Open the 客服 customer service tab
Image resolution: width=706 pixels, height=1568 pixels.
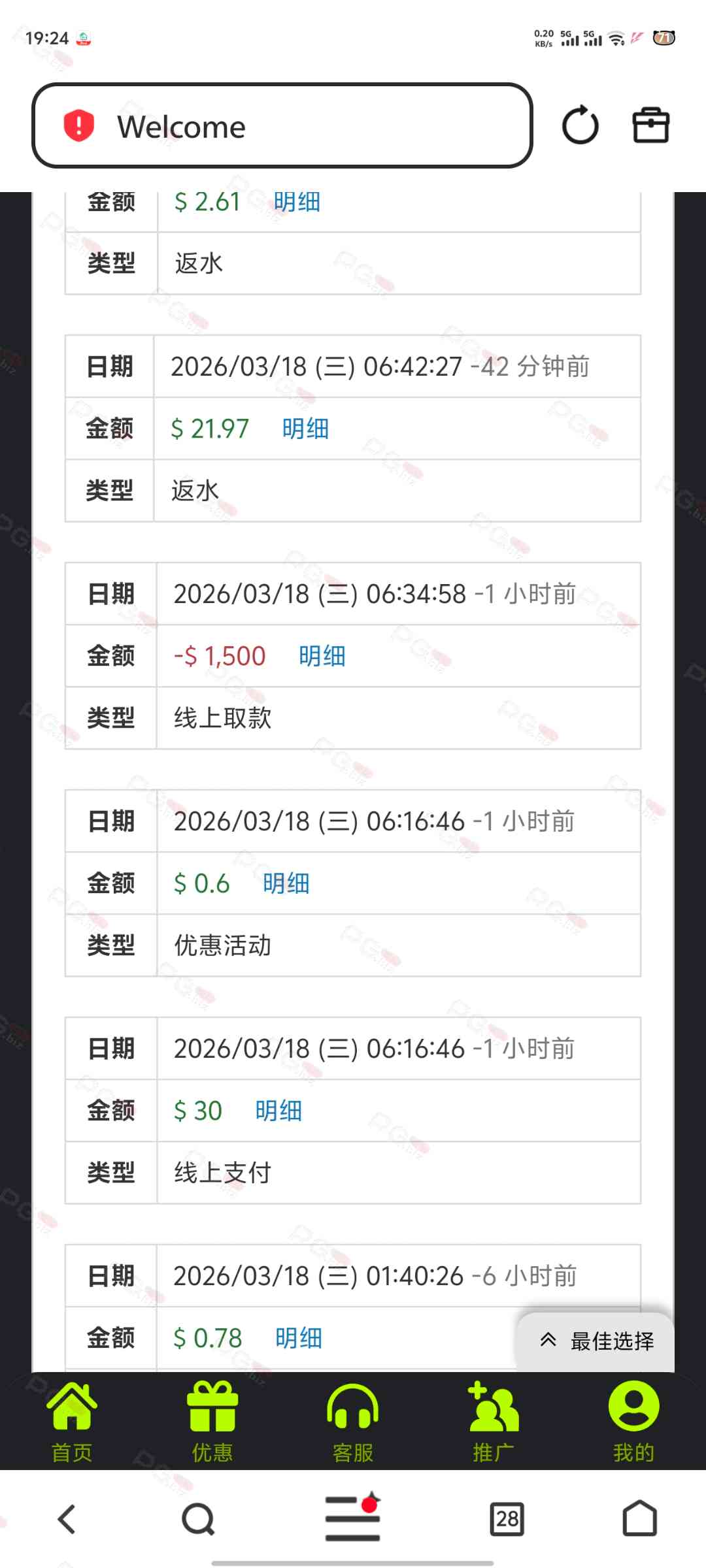pos(353,1422)
